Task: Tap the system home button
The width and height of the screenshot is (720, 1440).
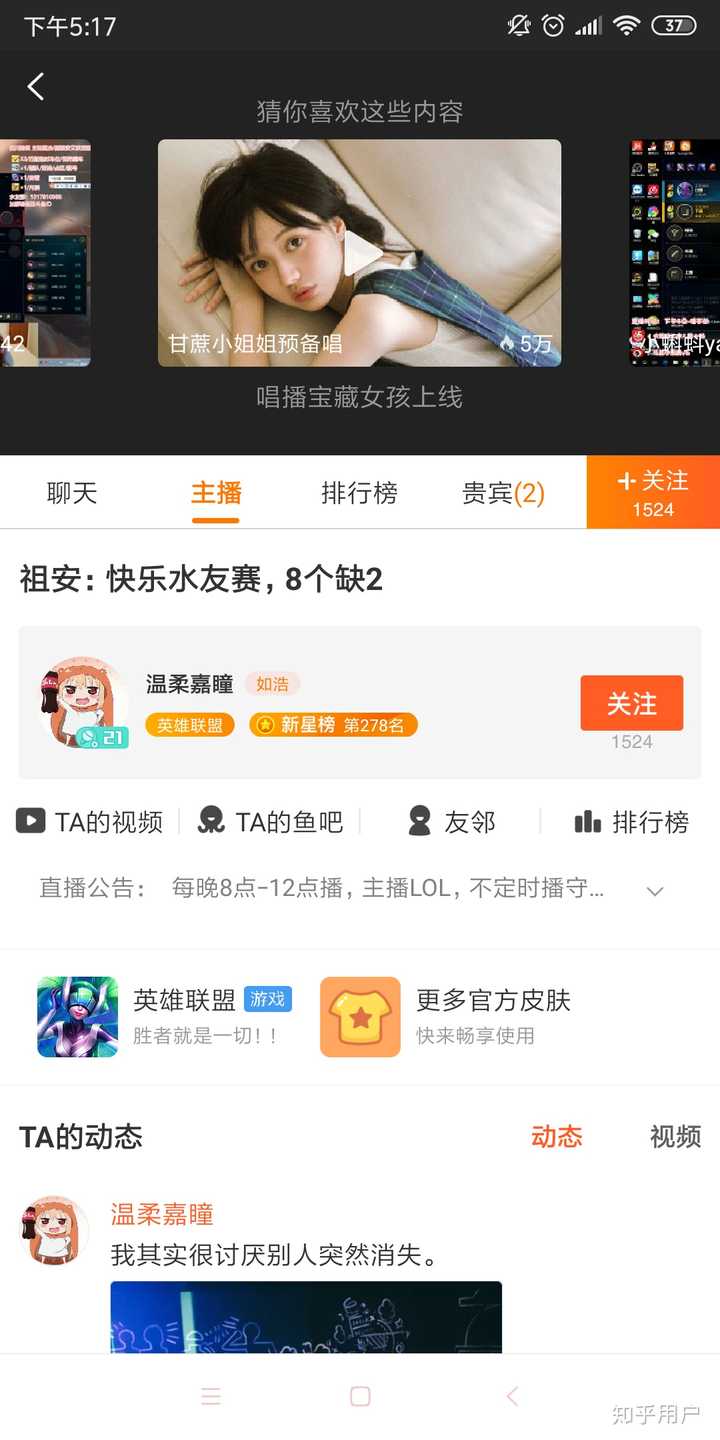Action: 360,1397
